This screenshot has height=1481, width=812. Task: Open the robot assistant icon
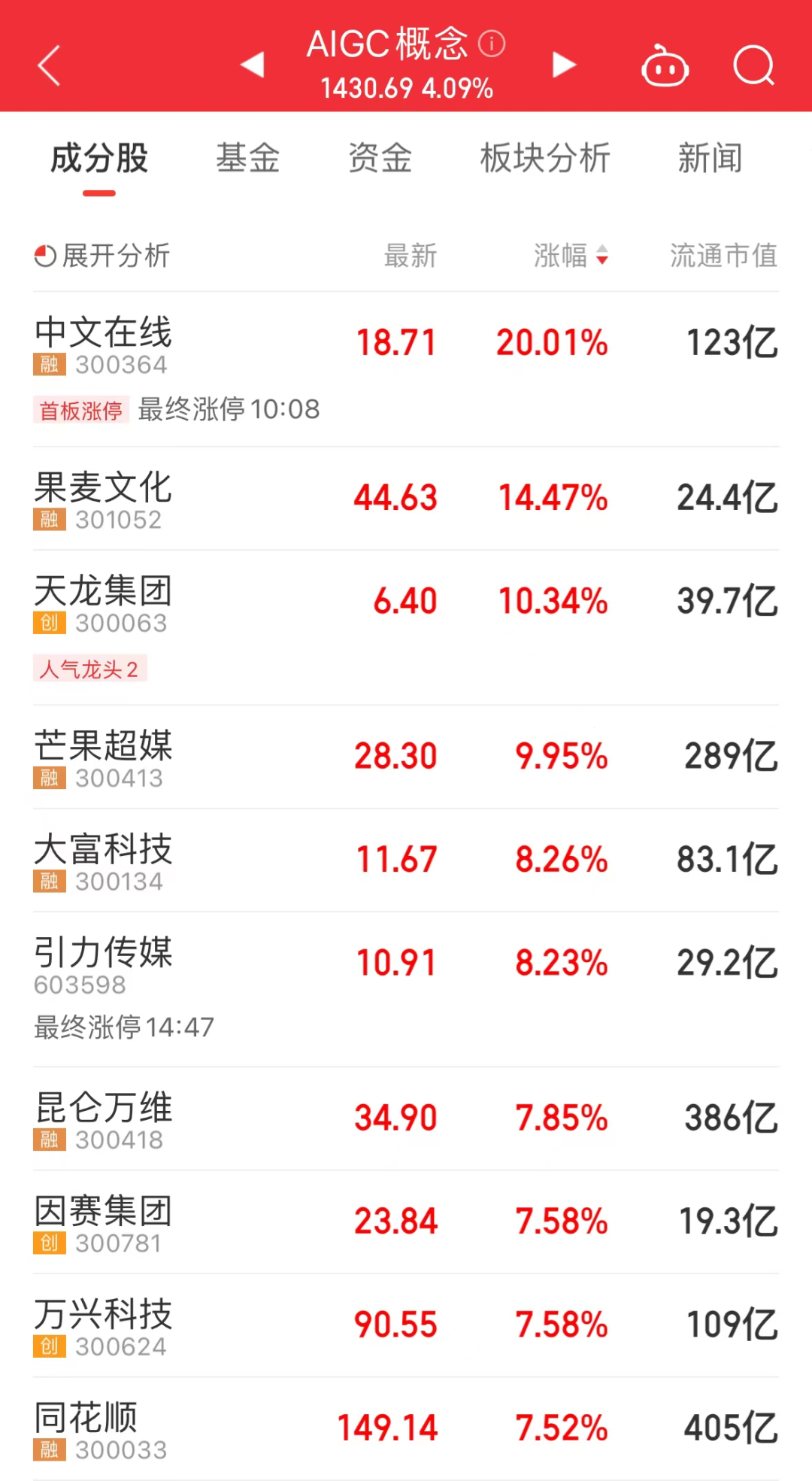(x=665, y=67)
